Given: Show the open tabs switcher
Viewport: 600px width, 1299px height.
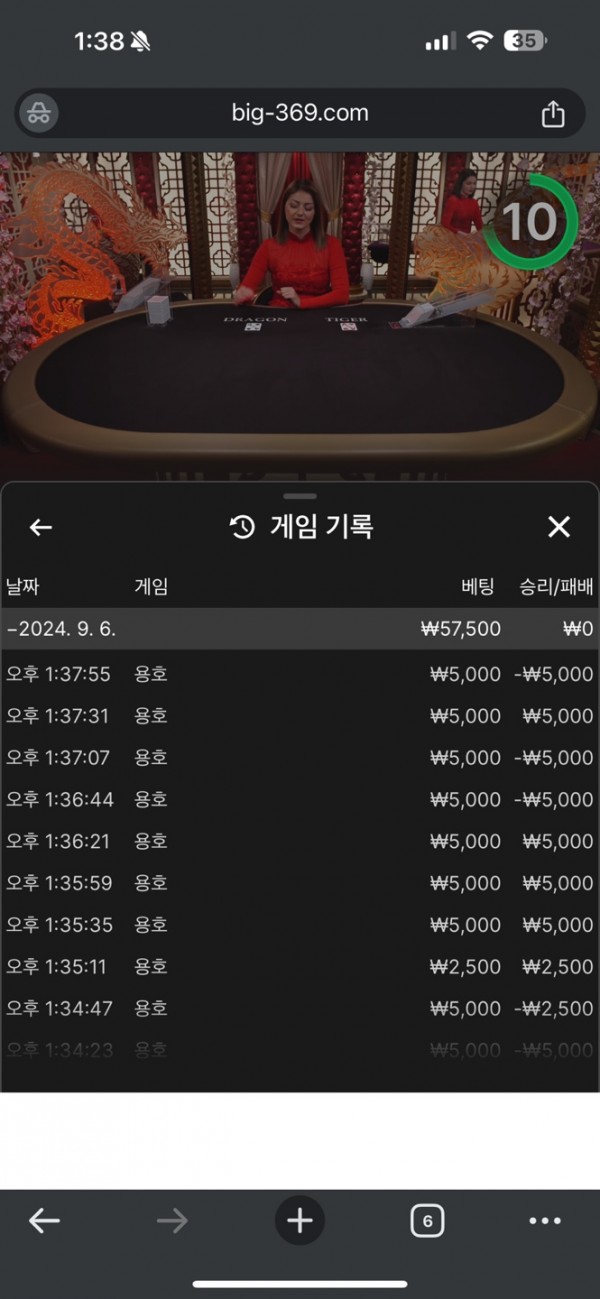Looking at the screenshot, I should point(427,1221).
